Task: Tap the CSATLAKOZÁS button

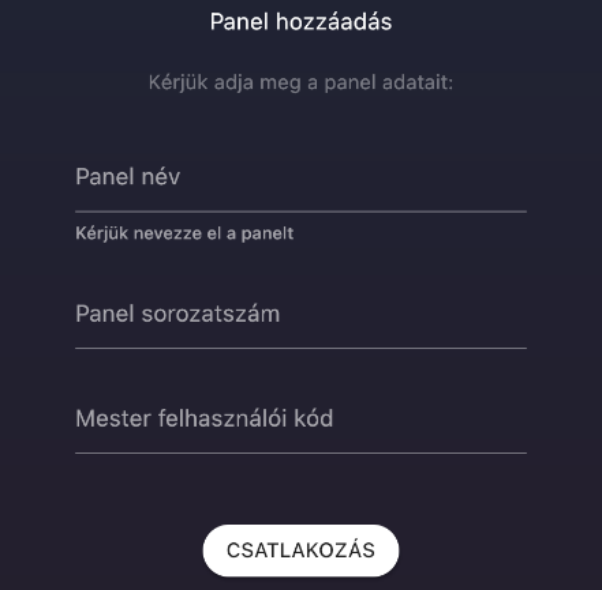Action: coord(300,550)
